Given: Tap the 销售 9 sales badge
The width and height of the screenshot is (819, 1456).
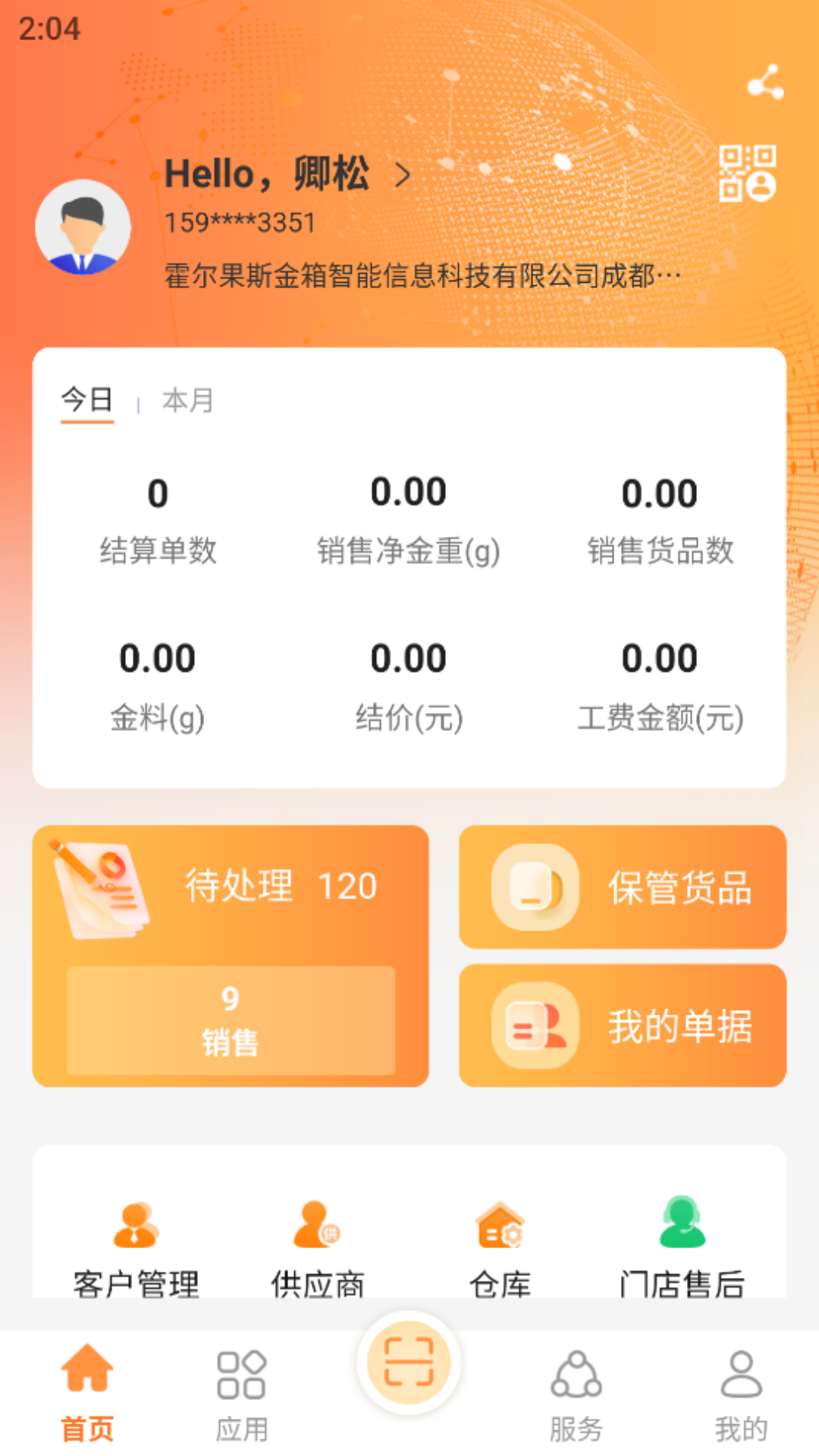Looking at the screenshot, I should [x=231, y=1018].
